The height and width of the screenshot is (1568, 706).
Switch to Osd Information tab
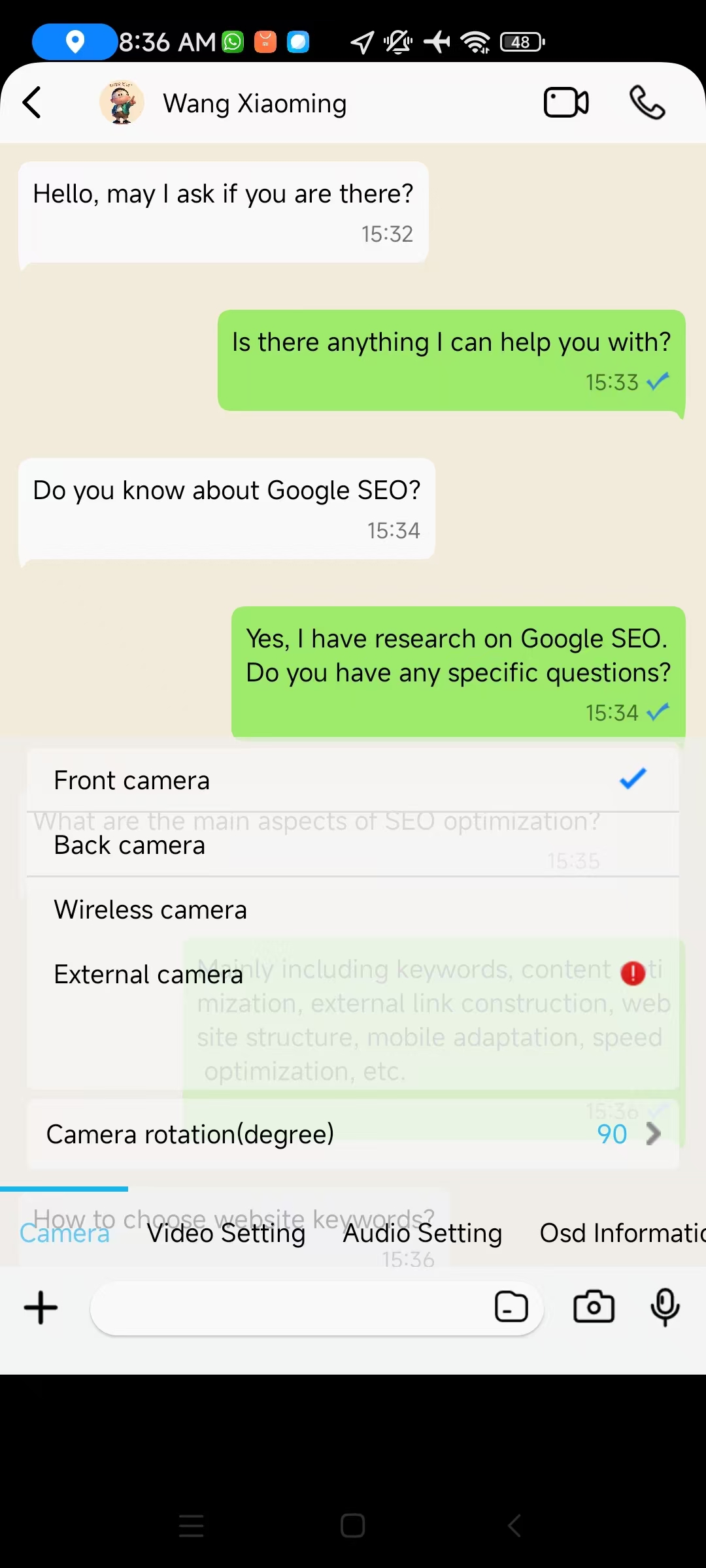coord(621,1233)
